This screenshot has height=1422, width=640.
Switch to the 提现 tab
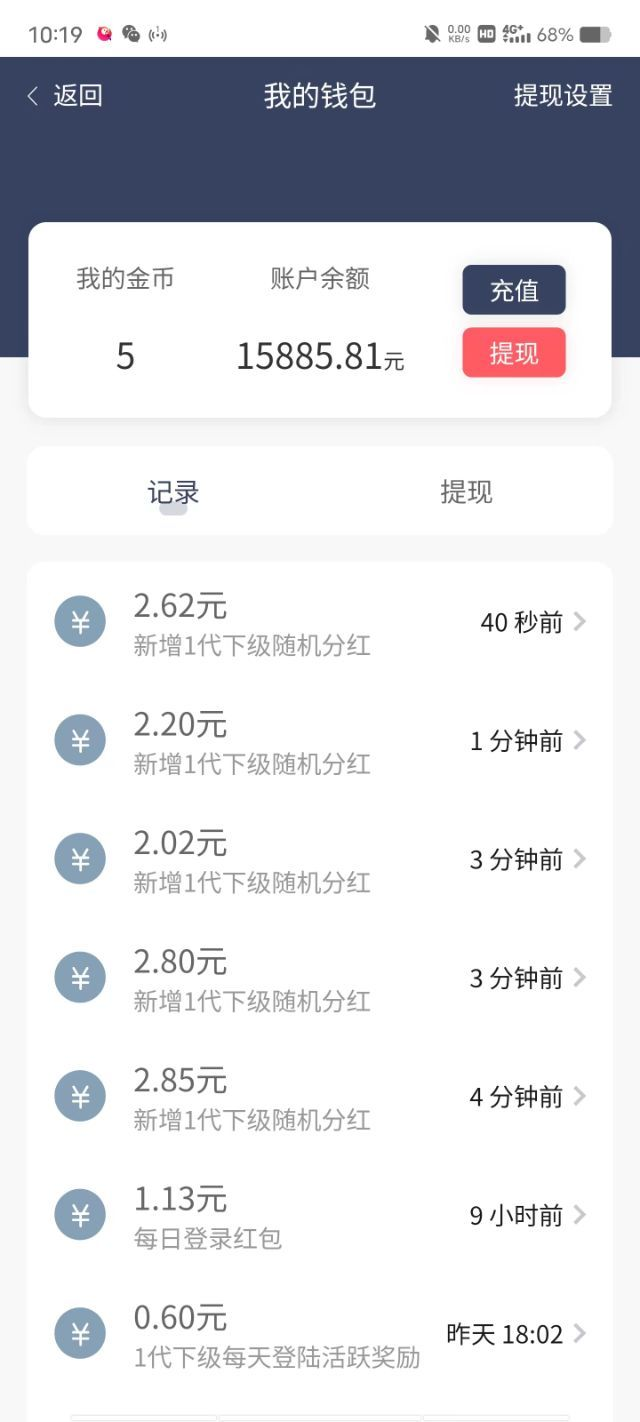coord(466,492)
